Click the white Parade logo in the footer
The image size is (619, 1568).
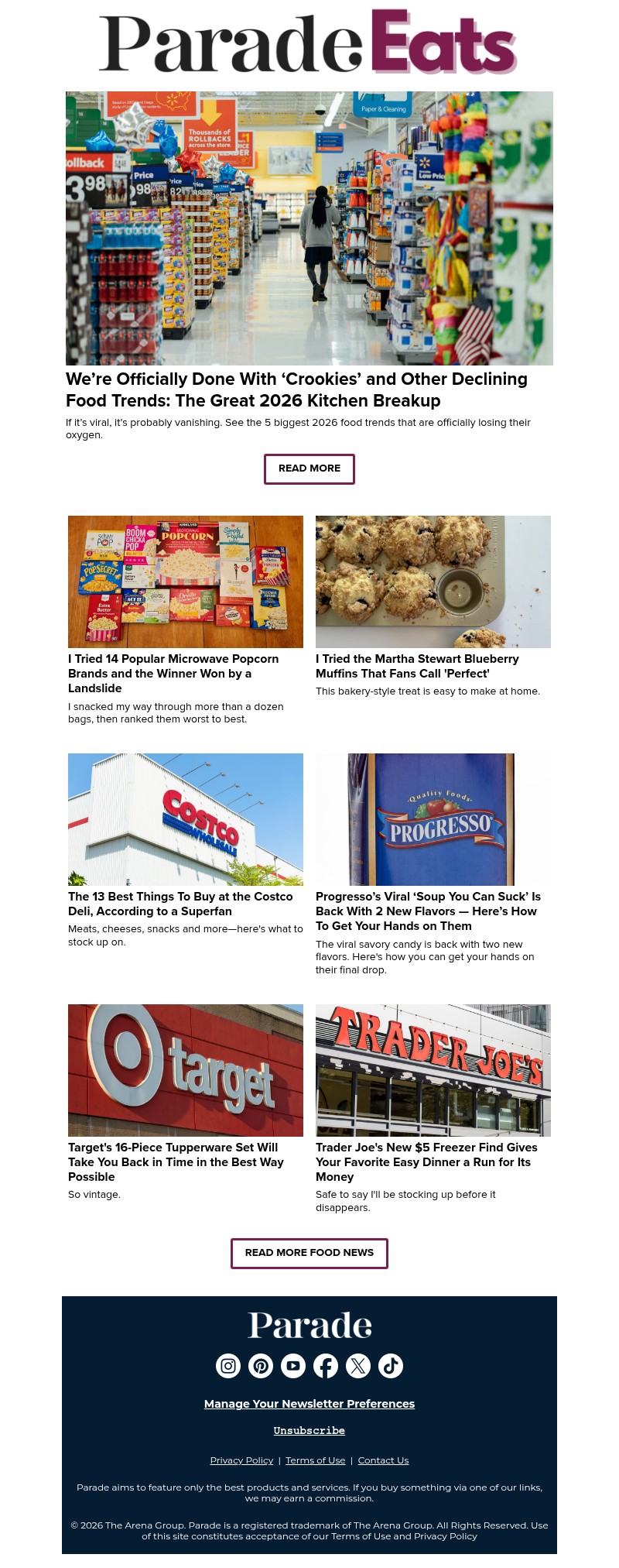309,1325
